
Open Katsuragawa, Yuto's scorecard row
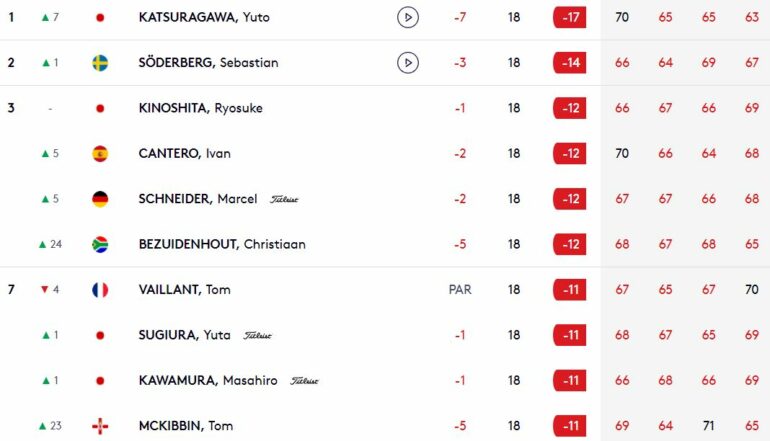click(x=204, y=17)
